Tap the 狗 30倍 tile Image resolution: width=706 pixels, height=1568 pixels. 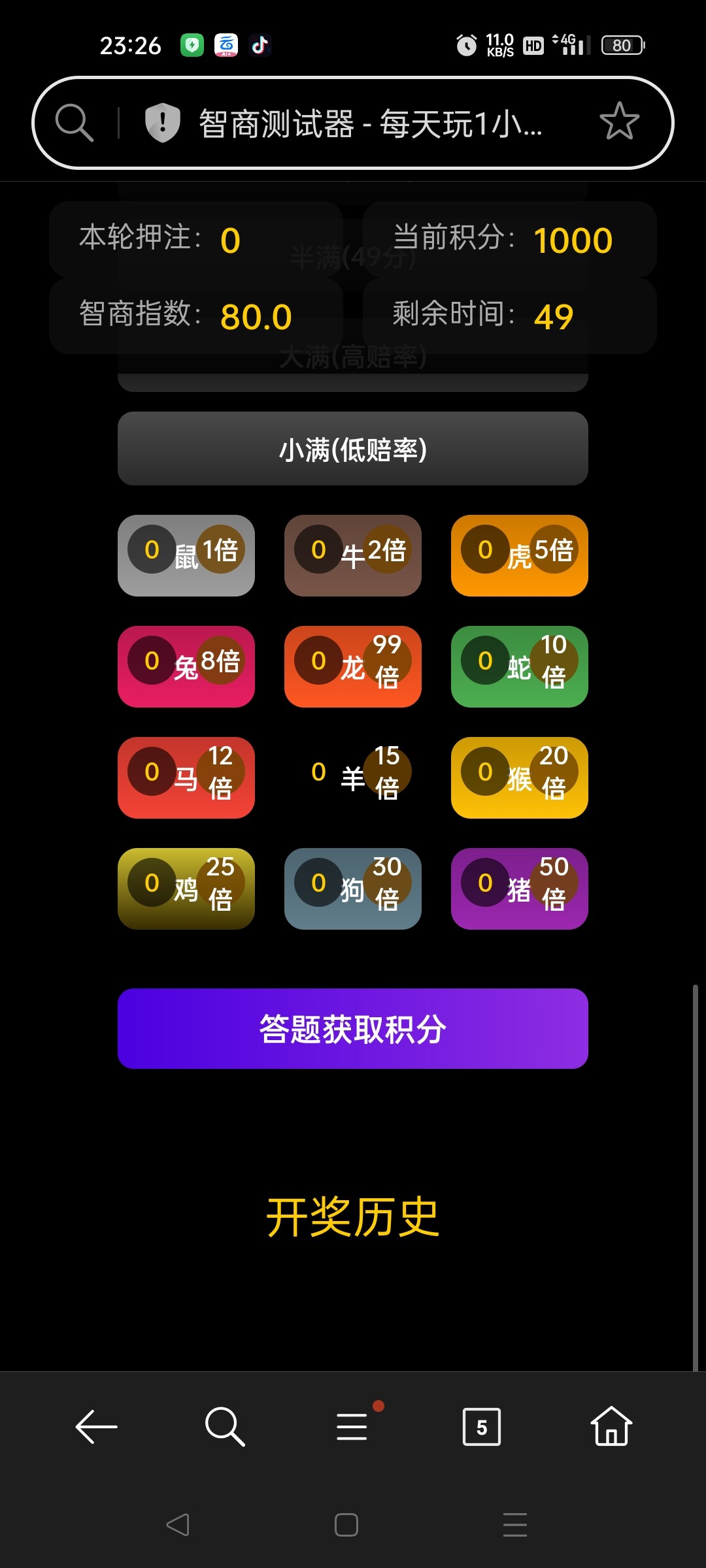pos(353,889)
